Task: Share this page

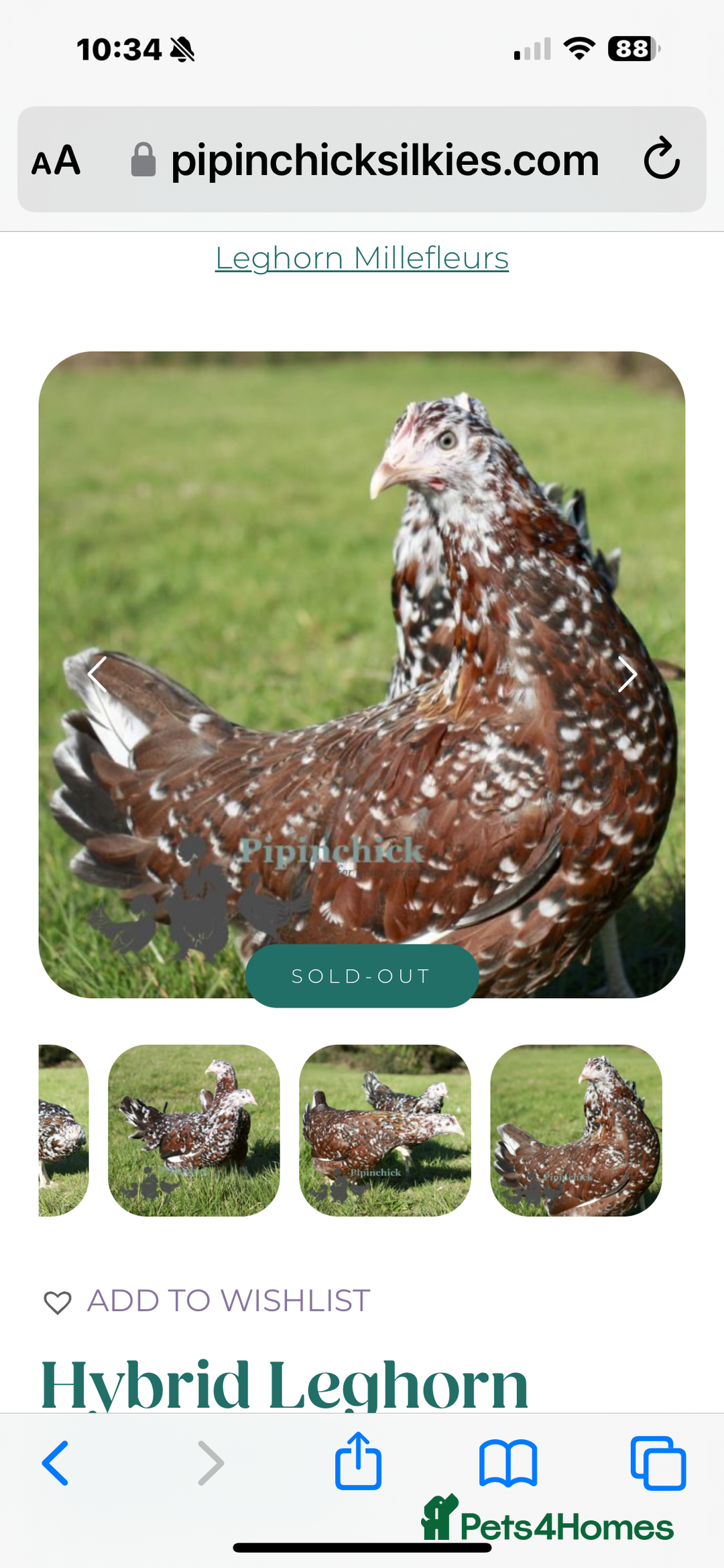Action: 358,1462
